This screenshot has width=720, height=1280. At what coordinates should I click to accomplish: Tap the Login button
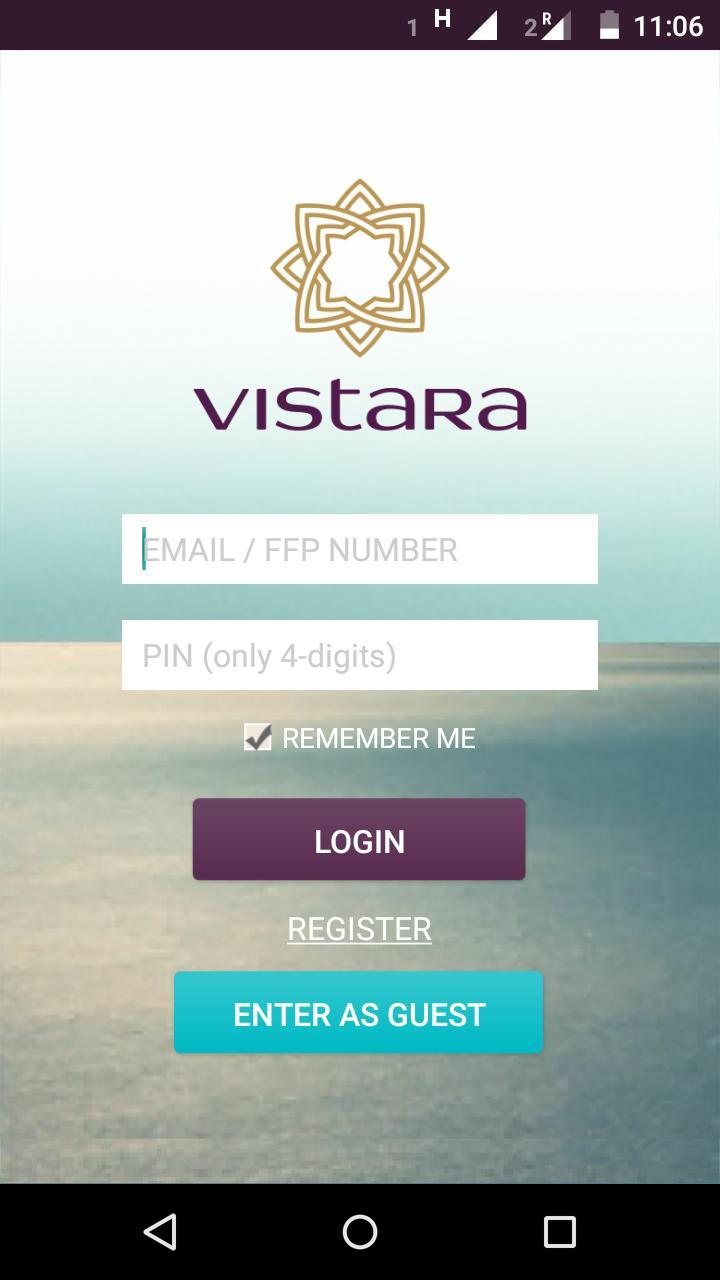(359, 840)
